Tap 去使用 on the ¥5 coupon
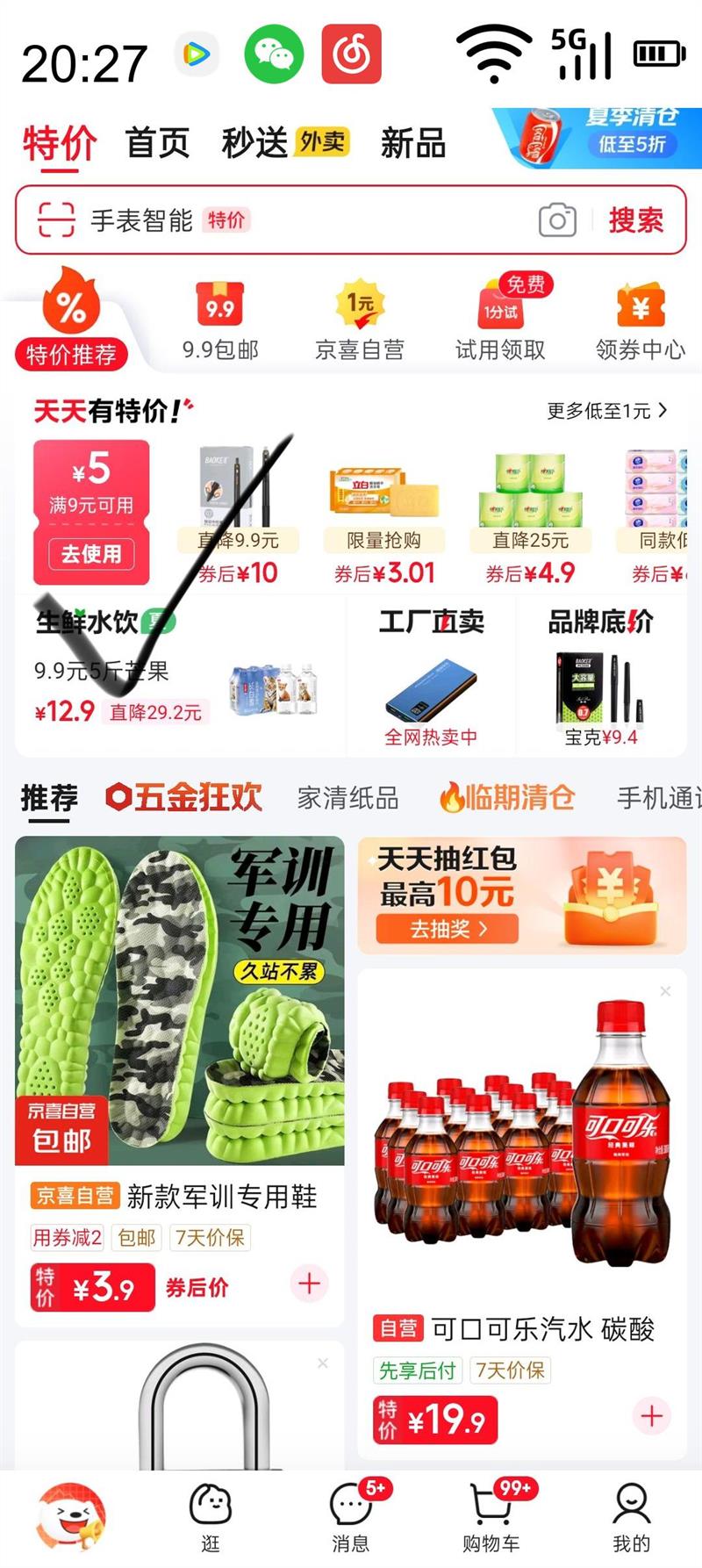The image size is (702, 1568). (x=91, y=554)
